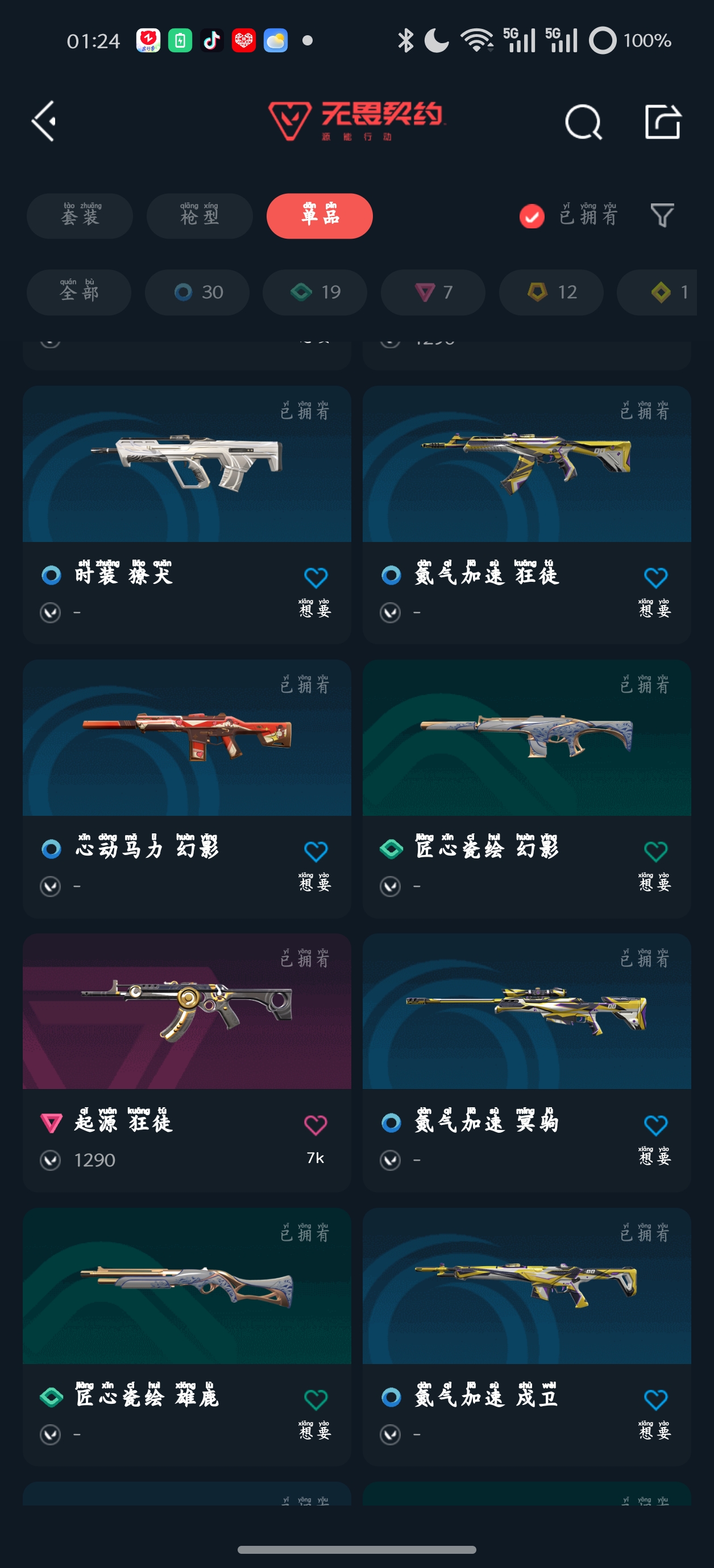Go back using the top-left arrow
The width and height of the screenshot is (714, 1568).
coord(44,121)
